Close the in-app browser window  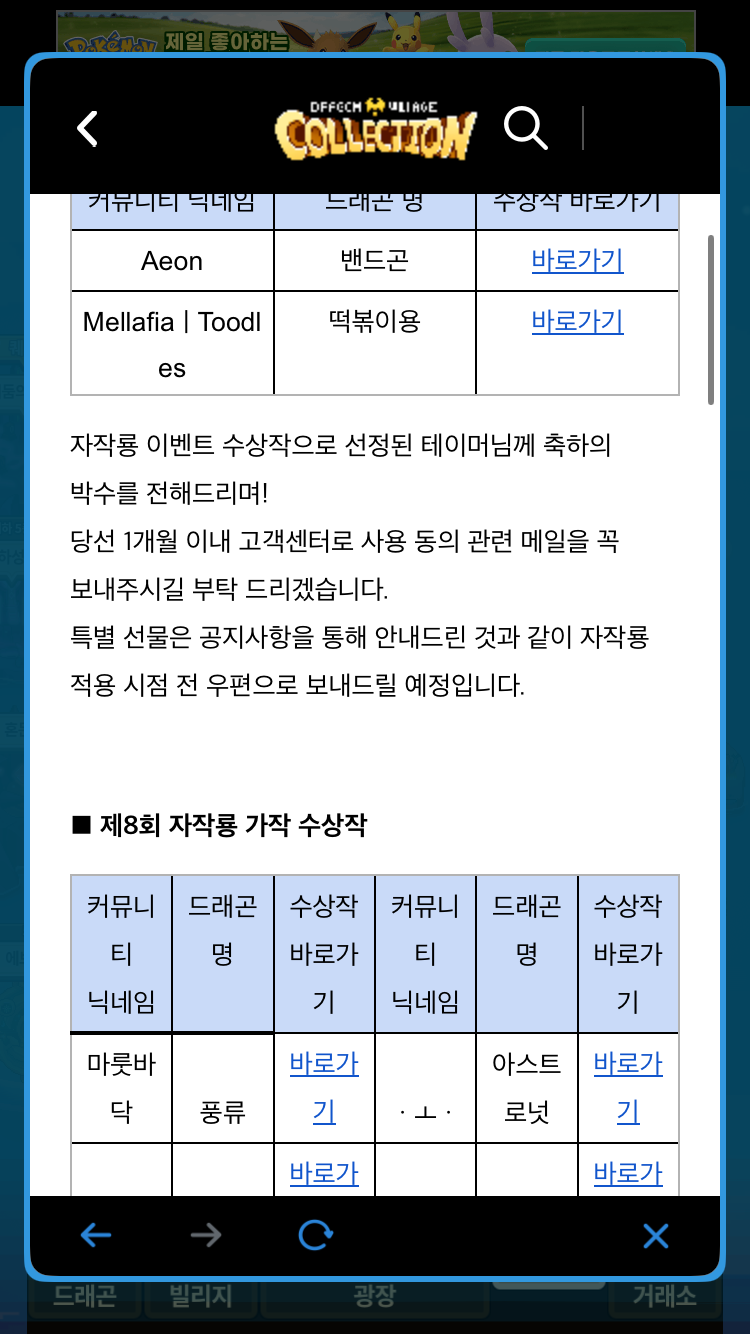pyautogui.click(x=656, y=1237)
